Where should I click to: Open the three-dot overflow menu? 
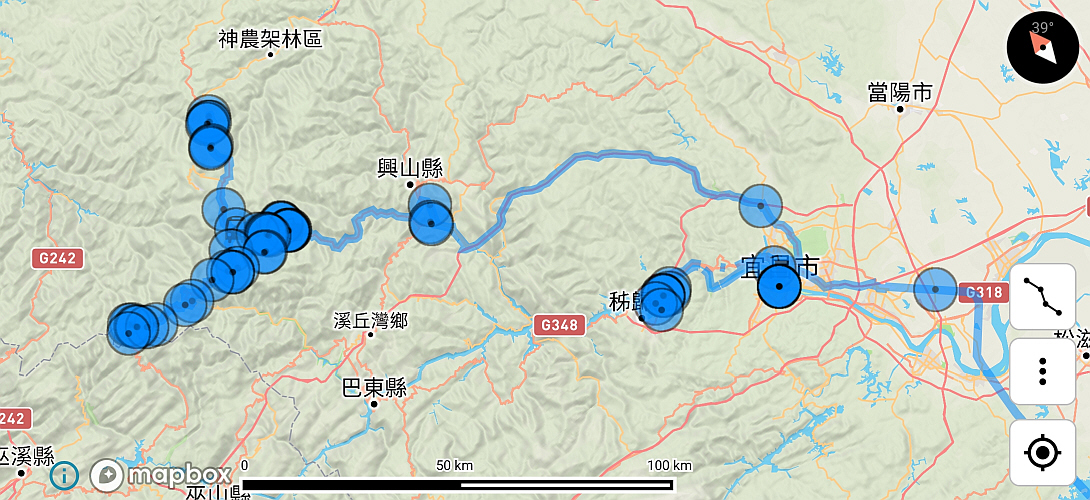[1043, 371]
